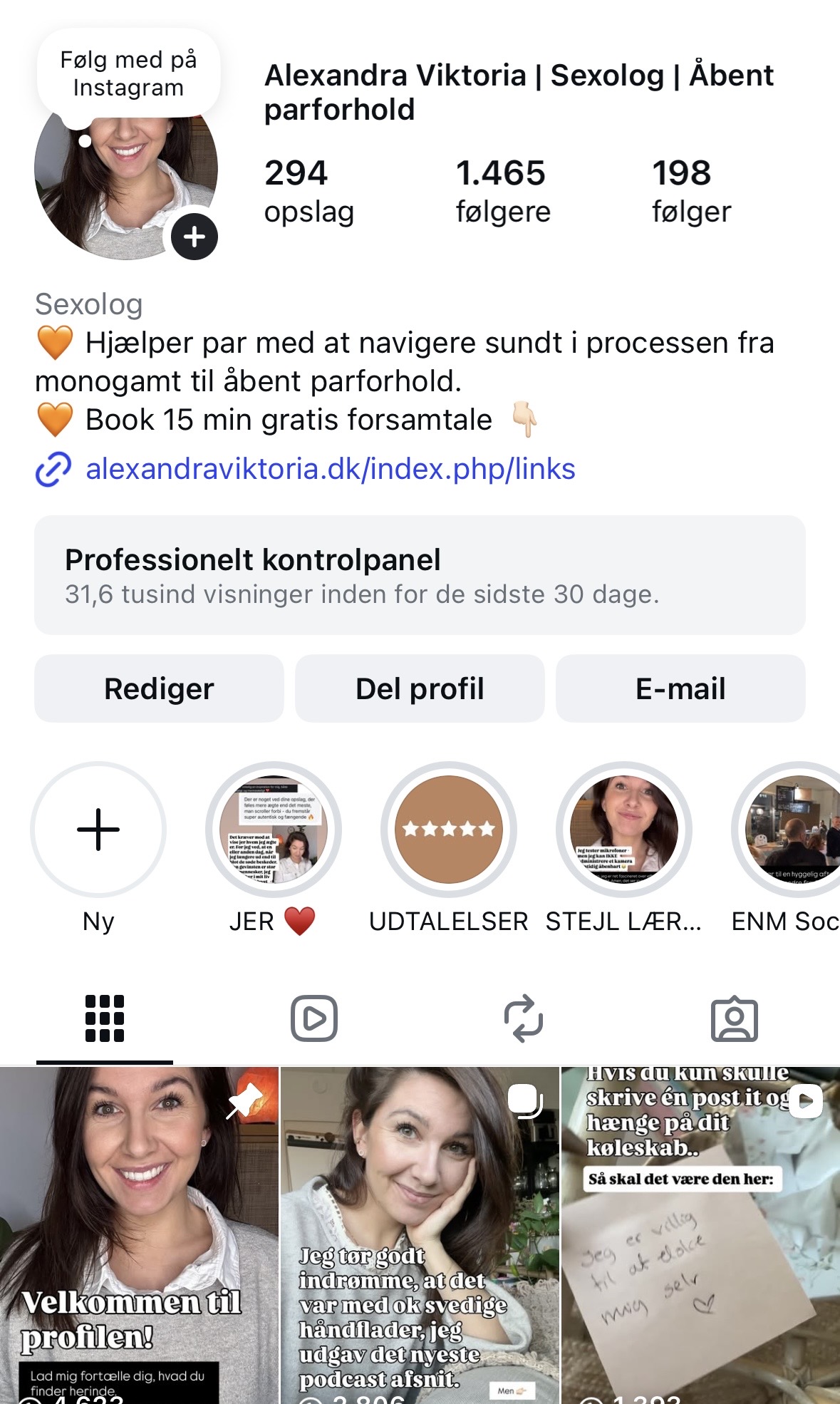This screenshot has height=1404, width=840.
Task: Share profile with Del profil
Action: point(420,688)
